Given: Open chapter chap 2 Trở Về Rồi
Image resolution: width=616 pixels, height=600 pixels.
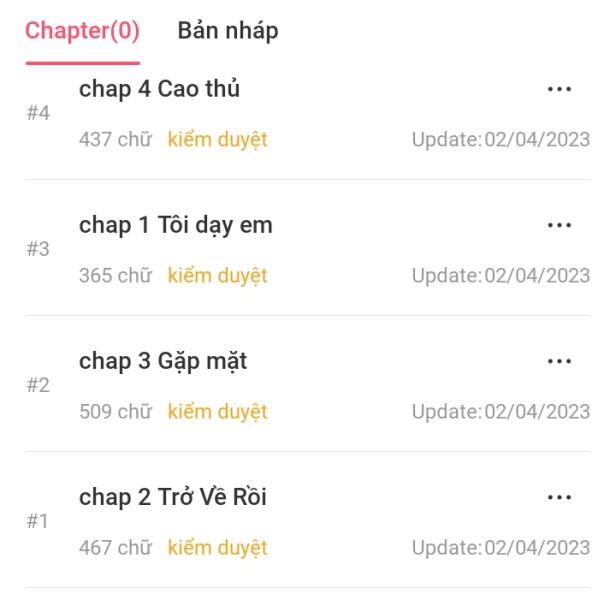Looking at the screenshot, I should point(173,497).
